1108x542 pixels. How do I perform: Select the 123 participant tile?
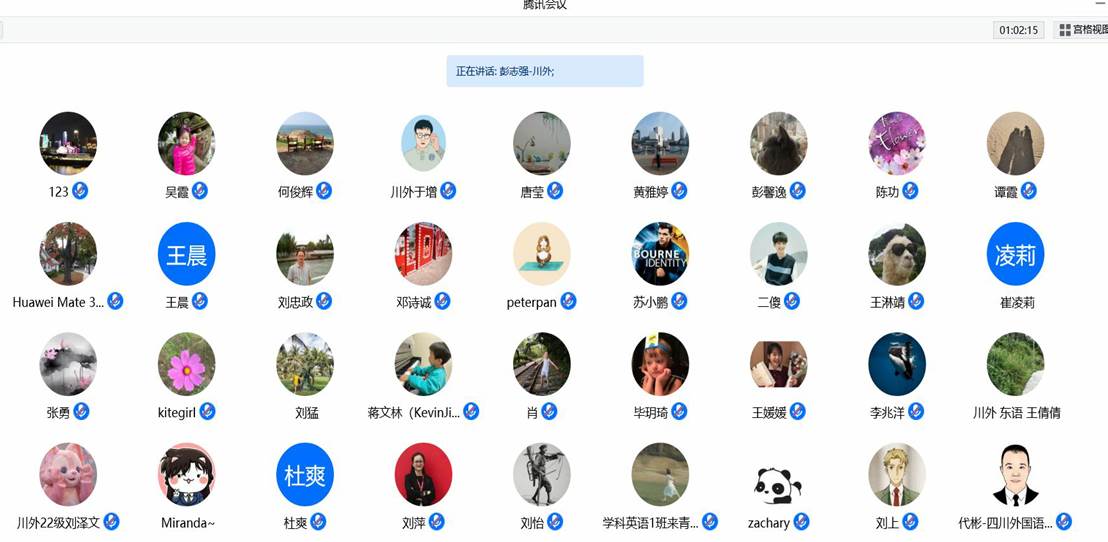coord(68,144)
